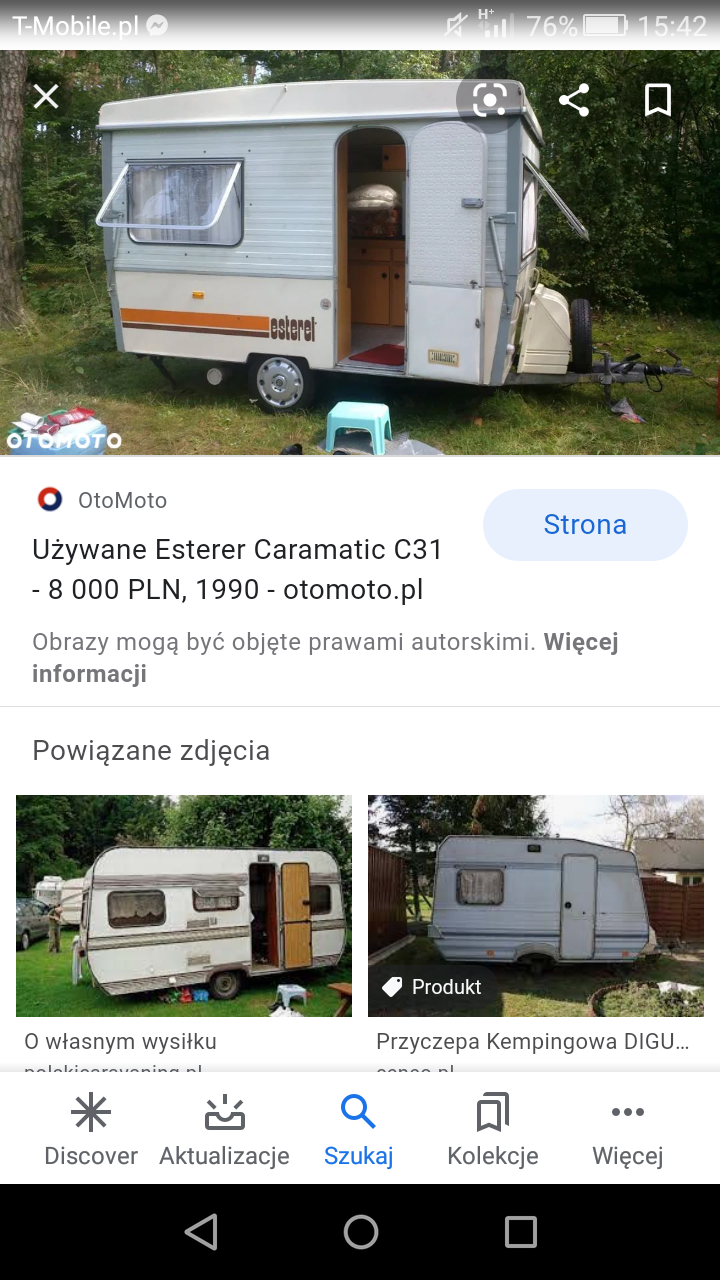Open the Esterer Caramatic C31 listing title
The height and width of the screenshot is (1280, 720).
pos(238,569)
